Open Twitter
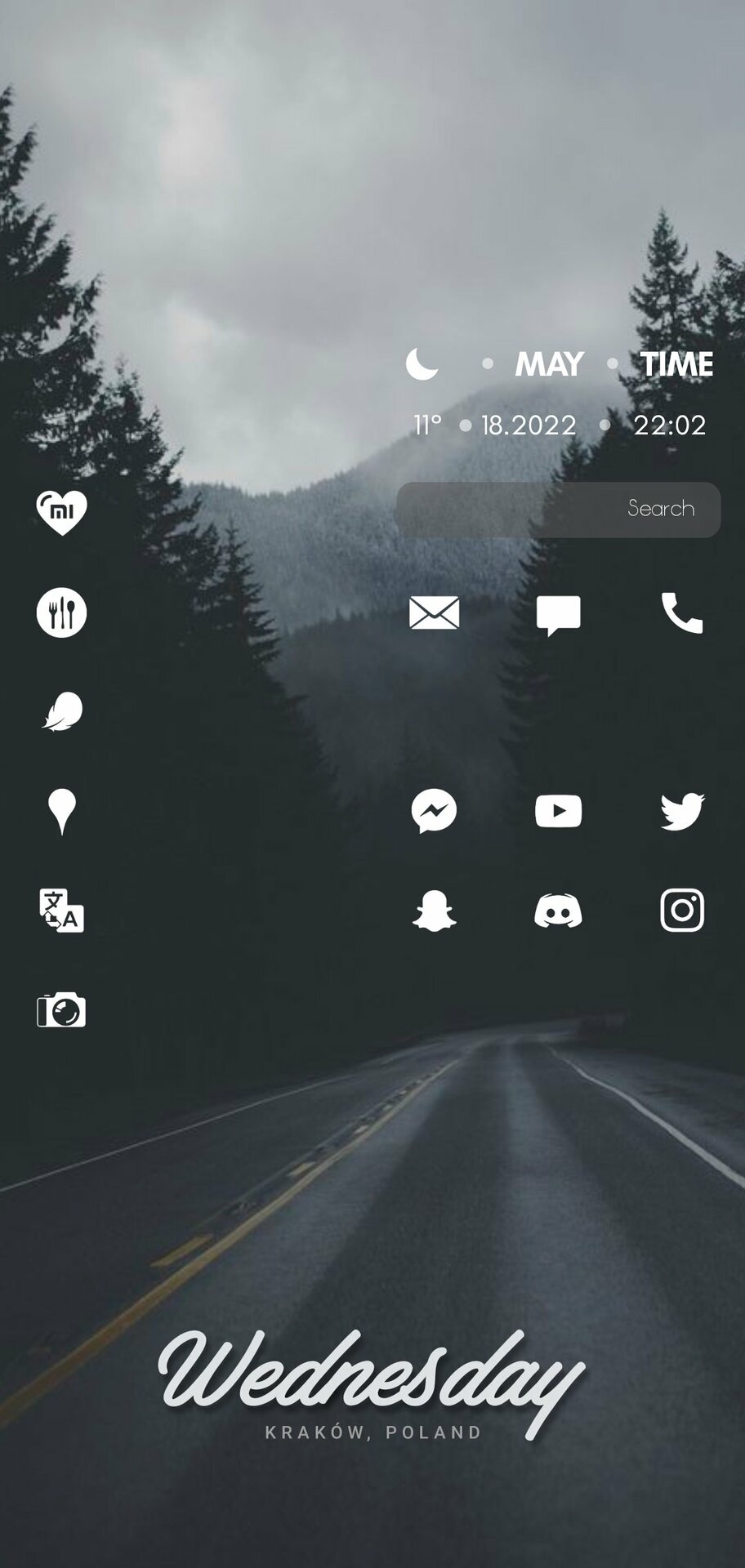 [x=681, y=812]
